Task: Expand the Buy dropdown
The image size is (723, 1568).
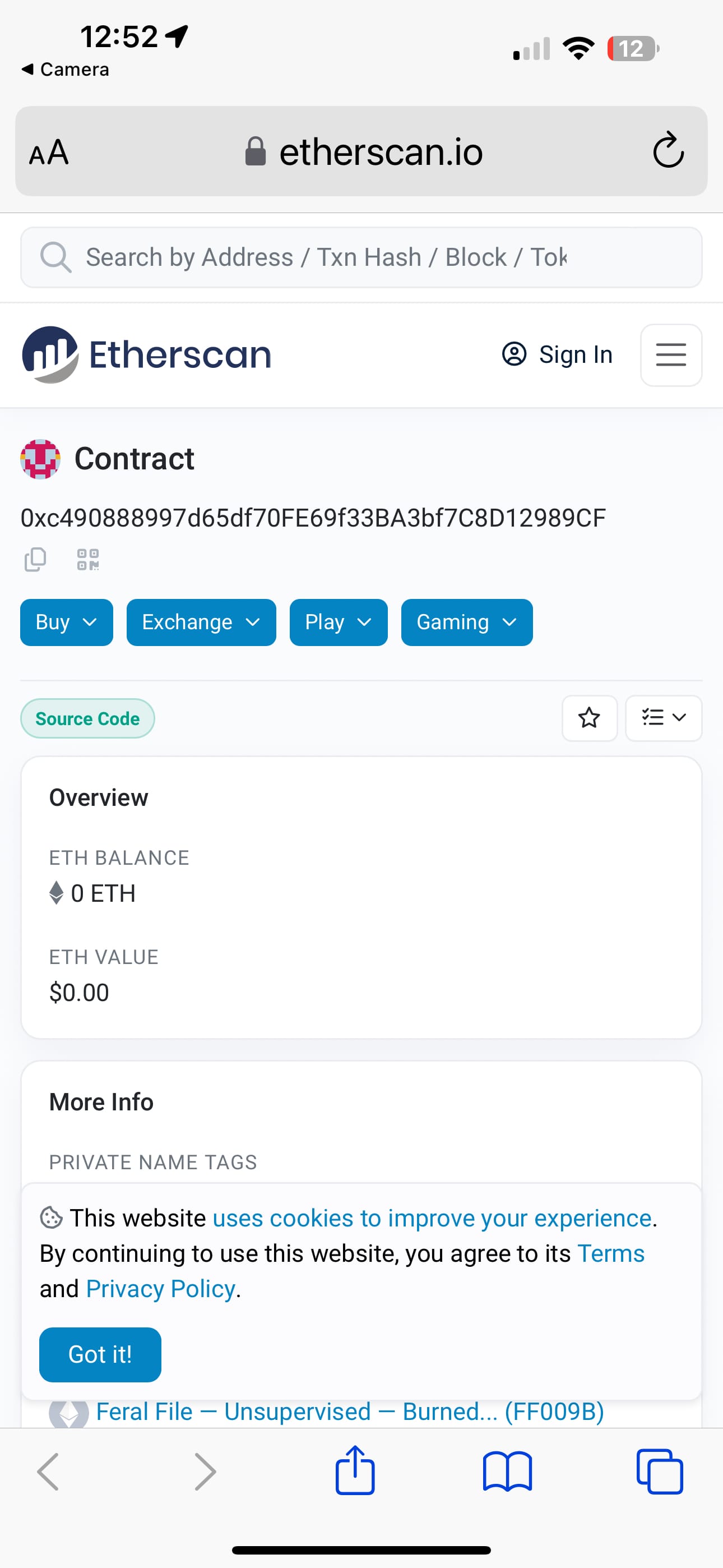Action: click(x=66, y=622)
